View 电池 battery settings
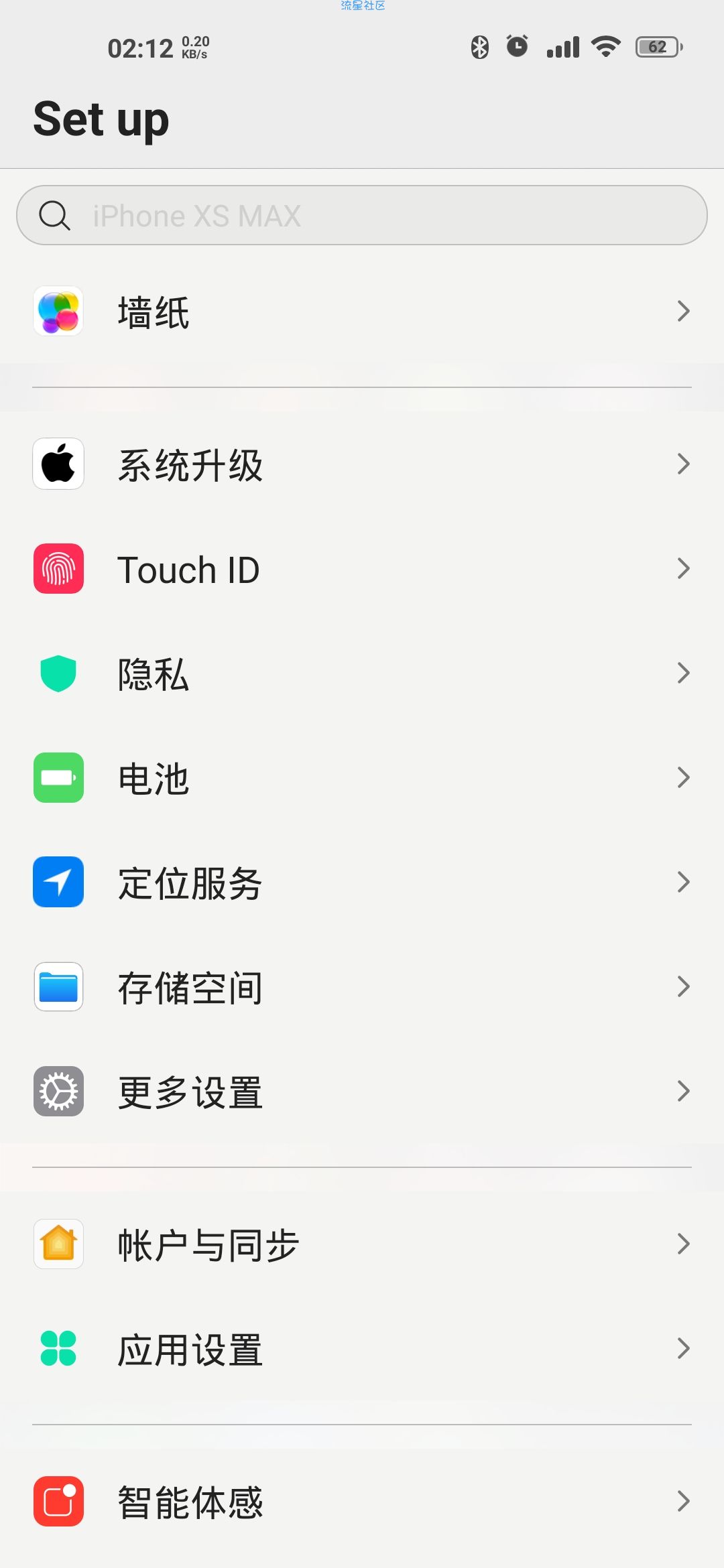The height and width of the screenshot is (1568, 724). tap(362, 778)
